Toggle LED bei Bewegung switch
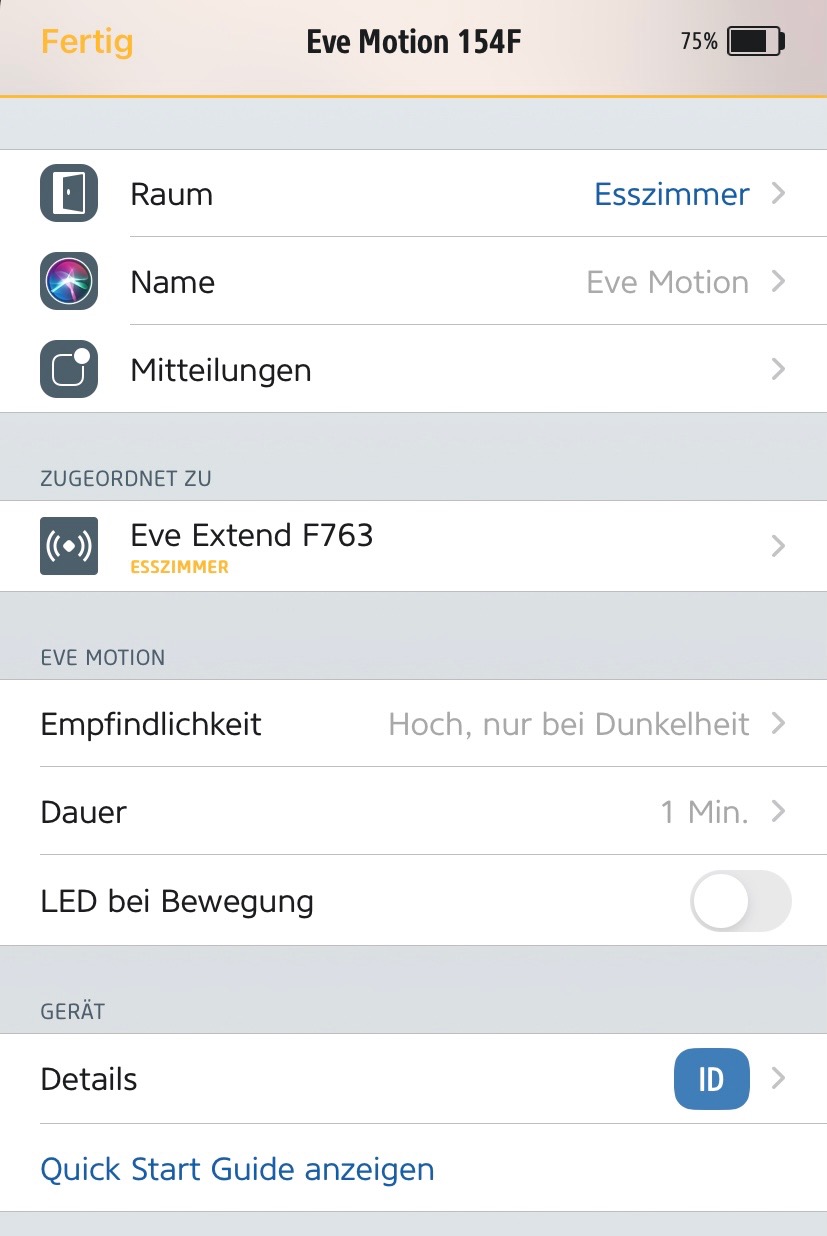The width and height of the screenshot is (827, 1236). [740, 901]
